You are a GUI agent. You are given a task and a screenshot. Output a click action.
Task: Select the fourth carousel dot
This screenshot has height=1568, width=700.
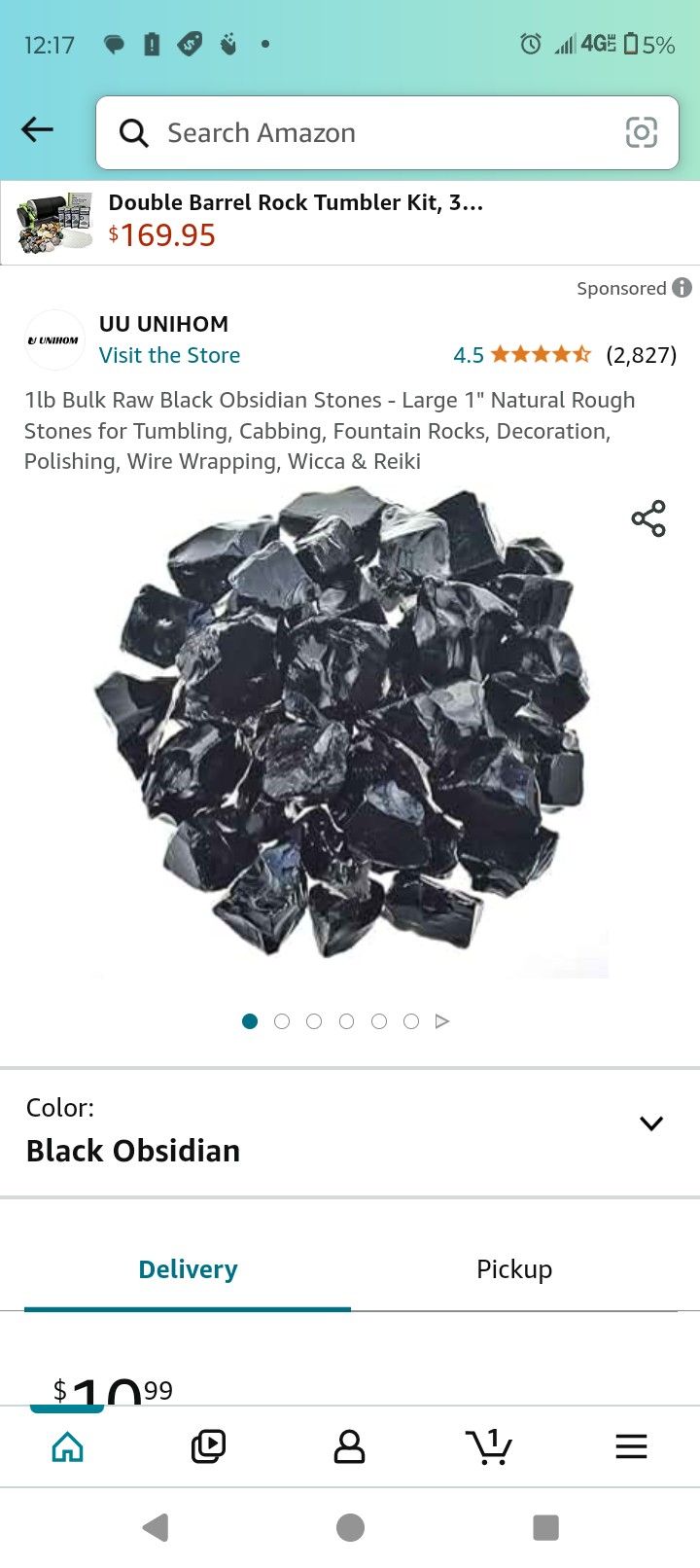point(347,1021)
